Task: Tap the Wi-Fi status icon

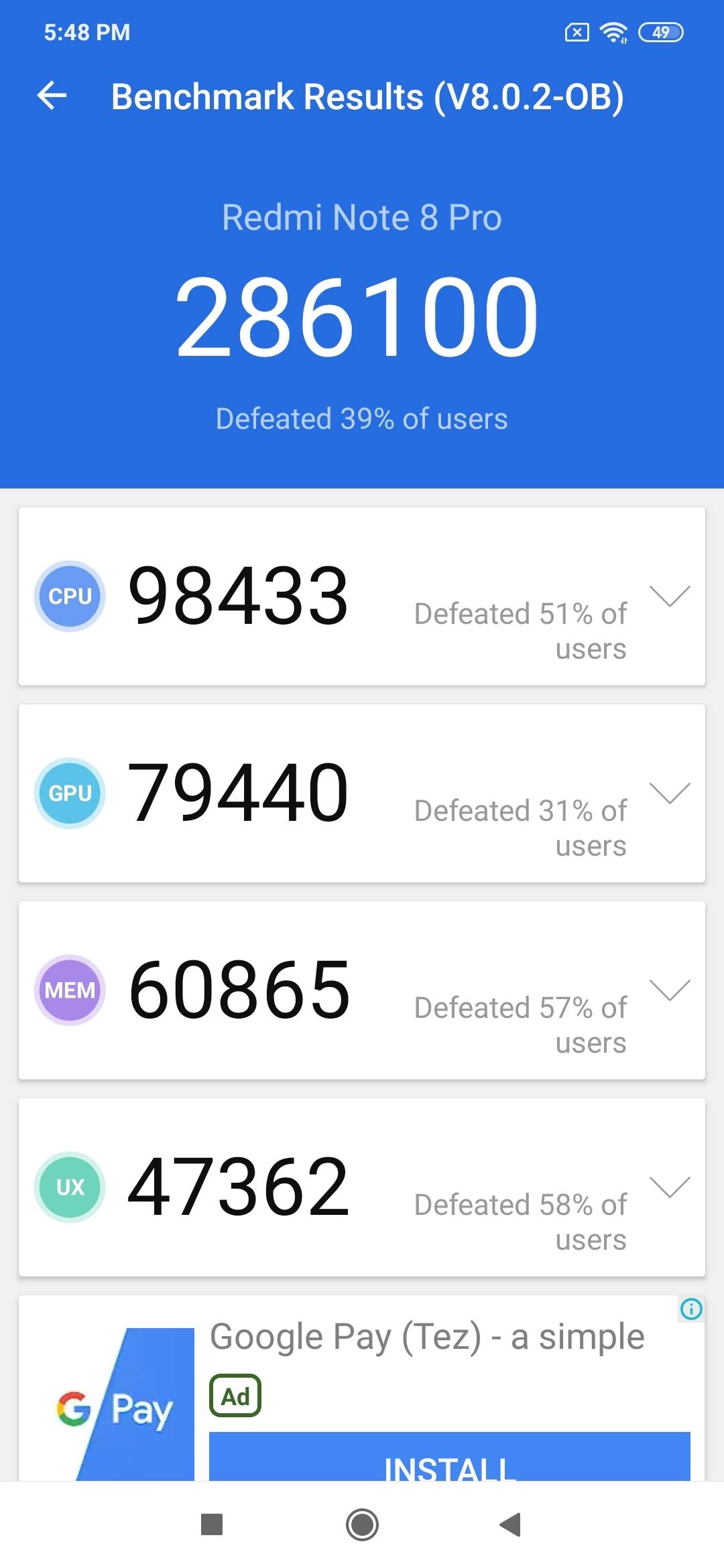Action: click(612, 30)
